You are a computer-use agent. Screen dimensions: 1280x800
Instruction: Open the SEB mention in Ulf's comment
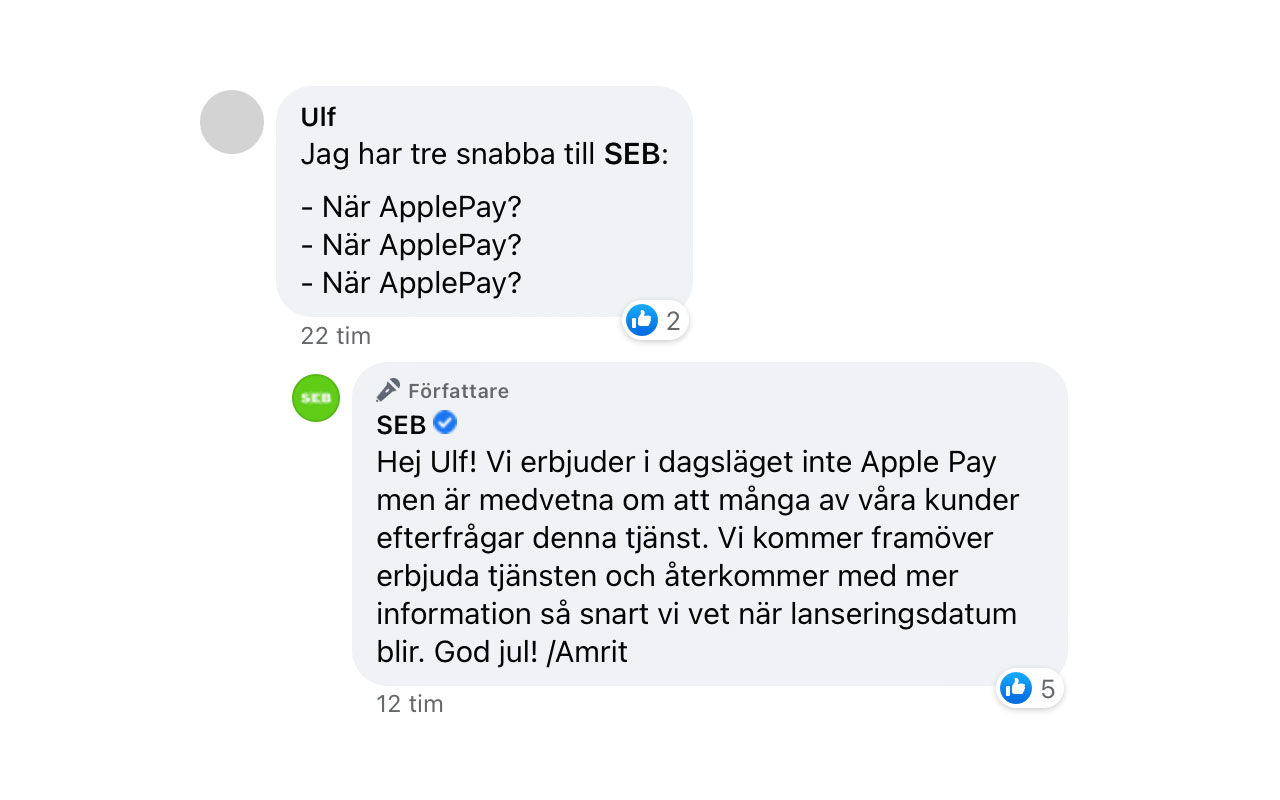point(632,155)
